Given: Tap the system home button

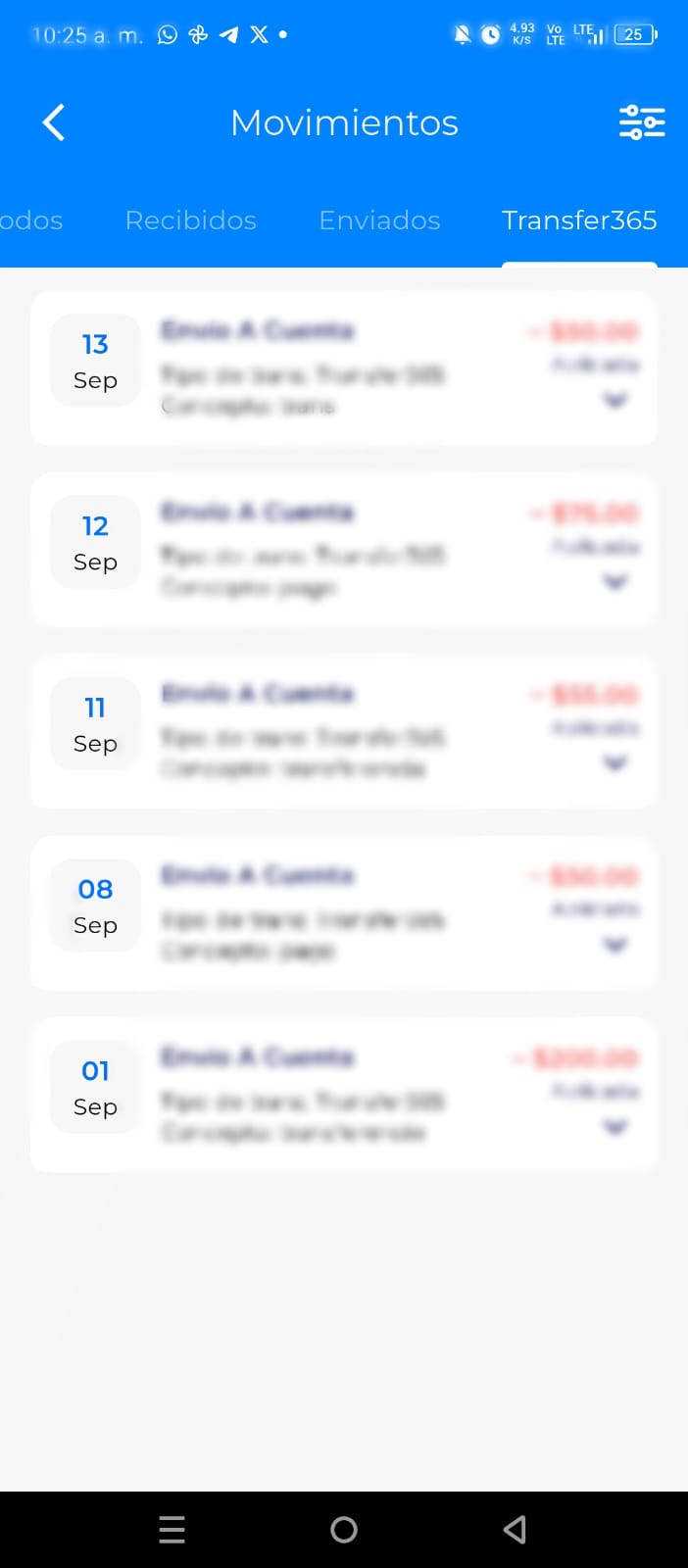Looking at the screenshot, I should [x=344, y=1530].
